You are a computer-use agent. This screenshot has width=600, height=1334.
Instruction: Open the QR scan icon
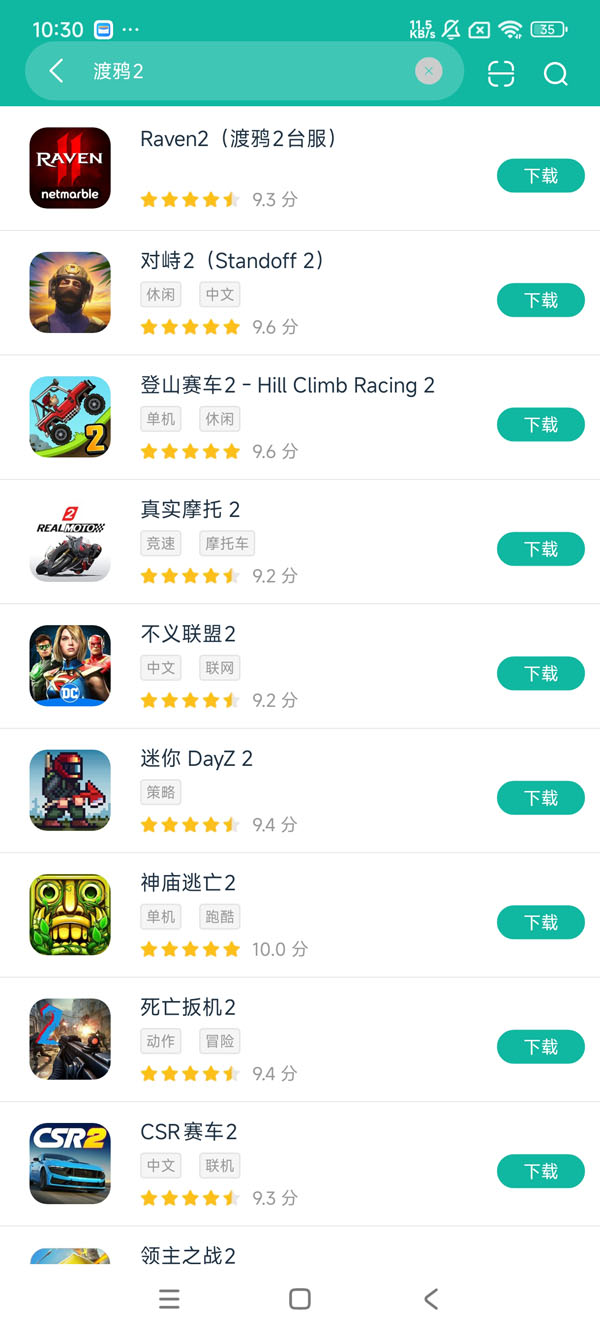tap(501, 73)
